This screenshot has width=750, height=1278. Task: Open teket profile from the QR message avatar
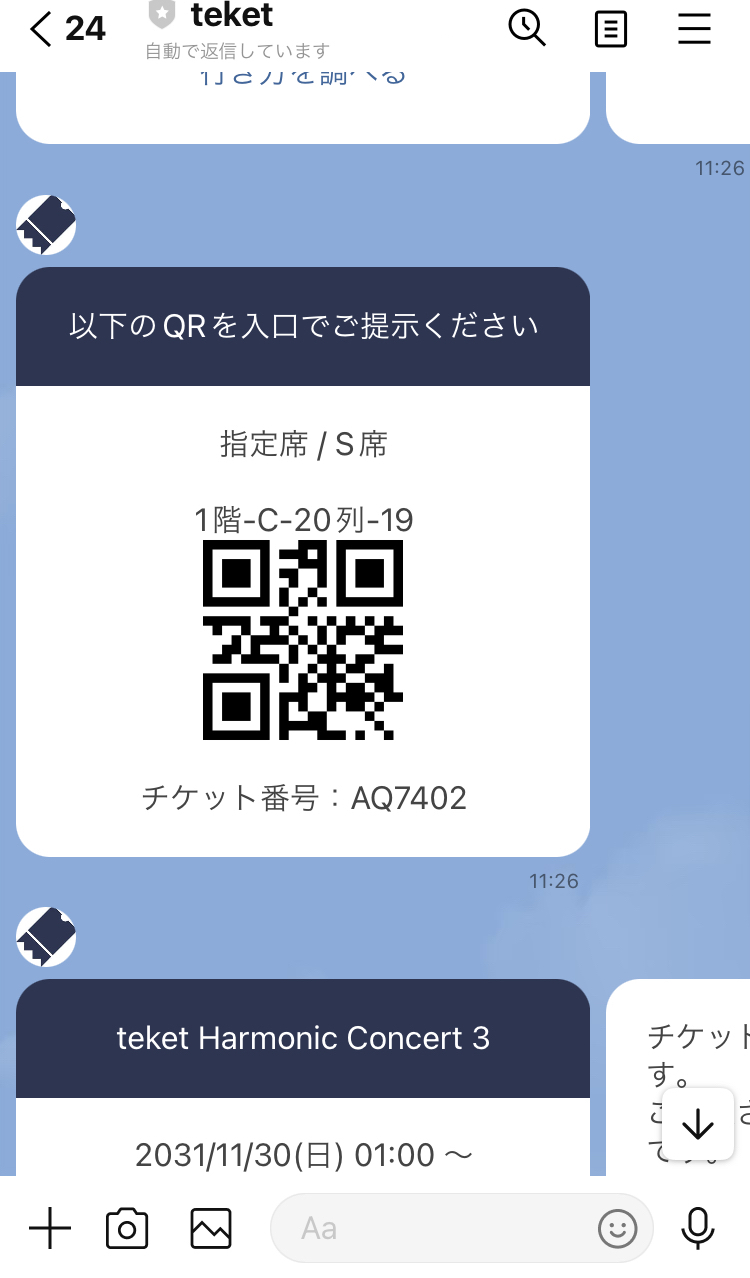point(46,226)
